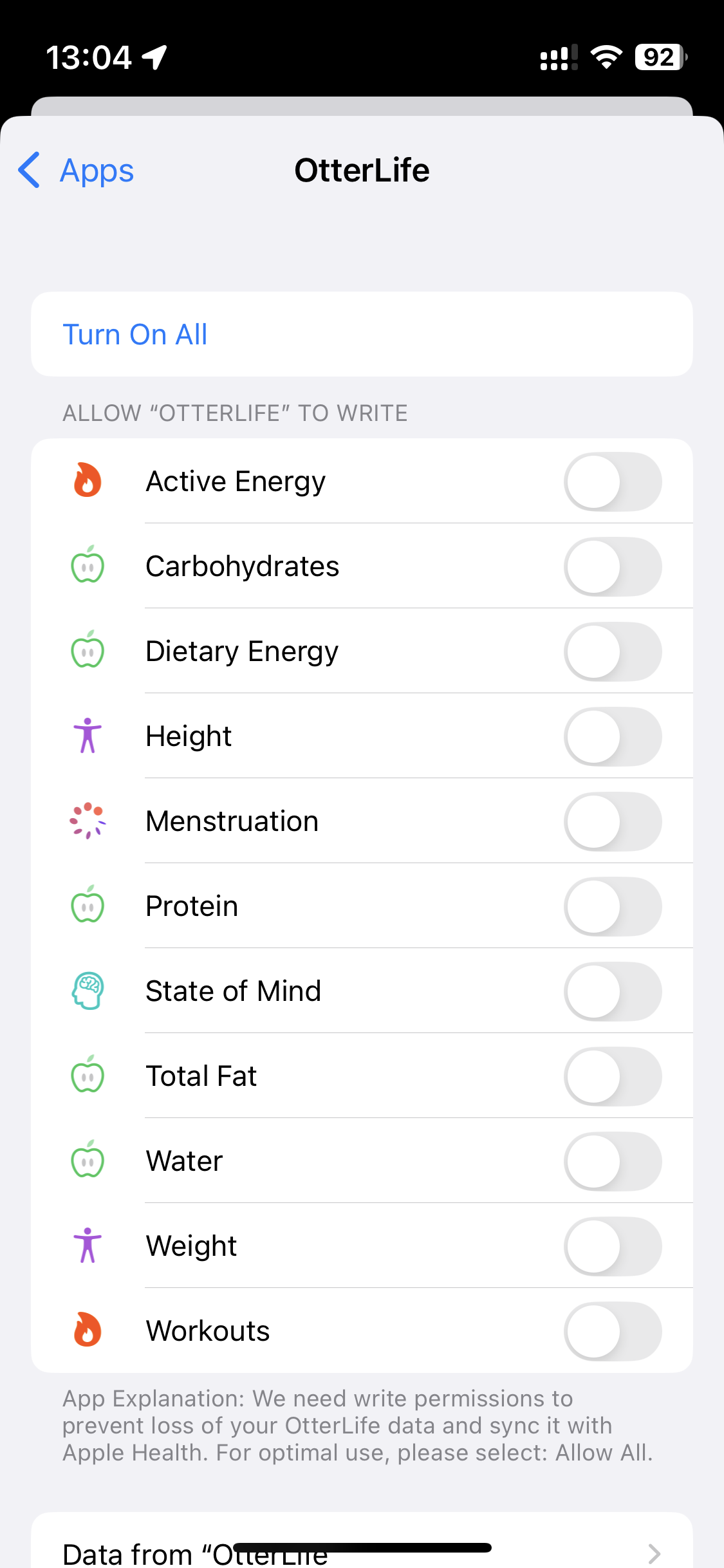Viewport: 724px width, 1568px height.
Task: Switch on Dietary Energy
Action: [x=613, y=651]
